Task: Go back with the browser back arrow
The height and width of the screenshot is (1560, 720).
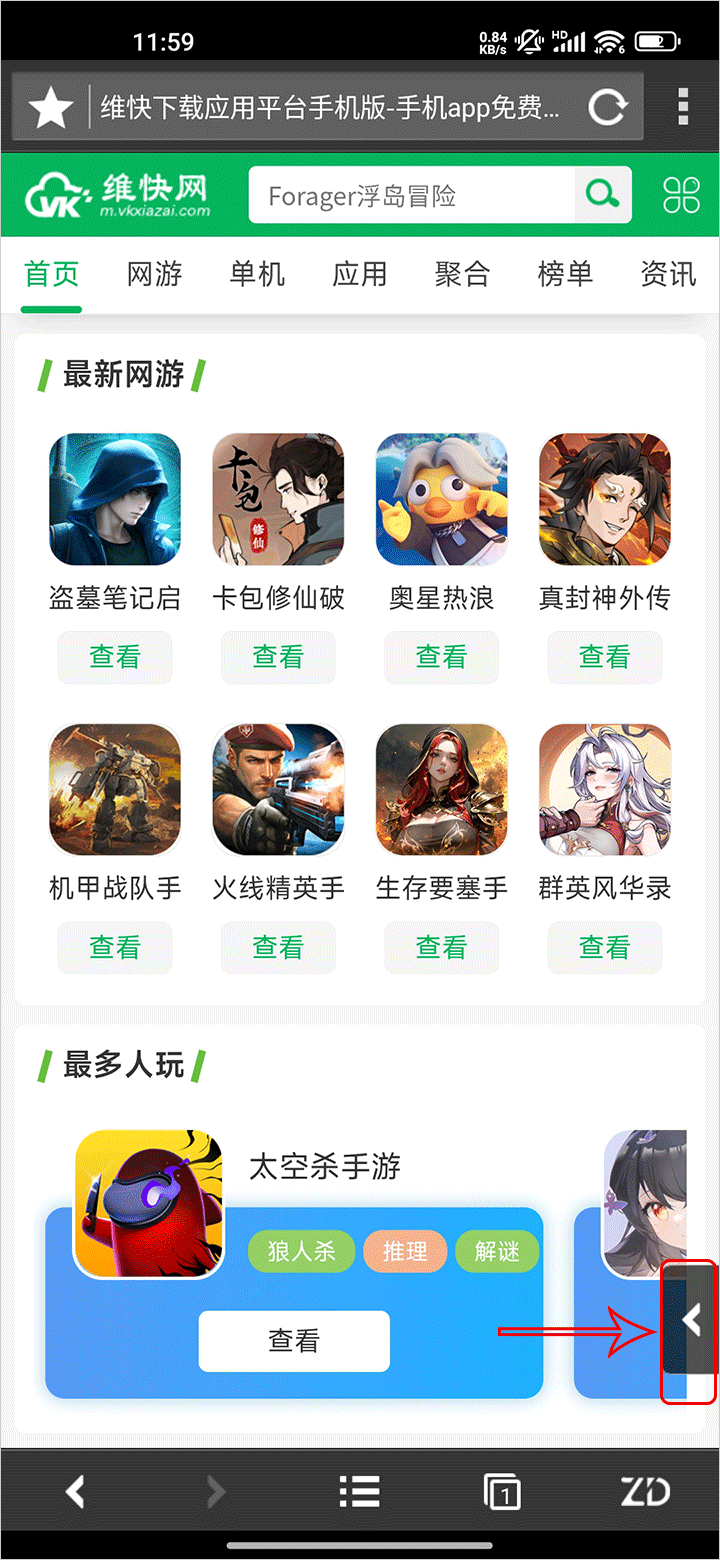Action: (x=75, y=1493)
